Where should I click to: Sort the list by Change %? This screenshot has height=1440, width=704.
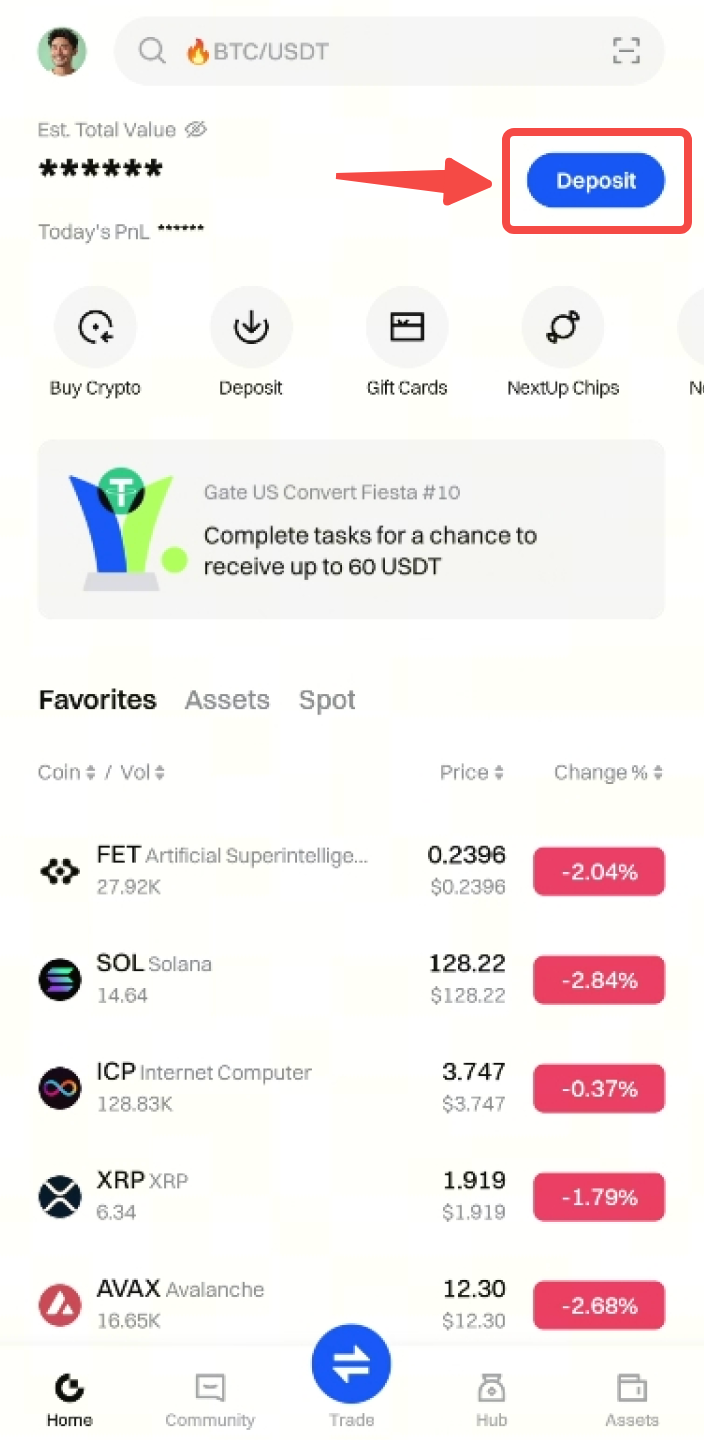pos(608,772)
